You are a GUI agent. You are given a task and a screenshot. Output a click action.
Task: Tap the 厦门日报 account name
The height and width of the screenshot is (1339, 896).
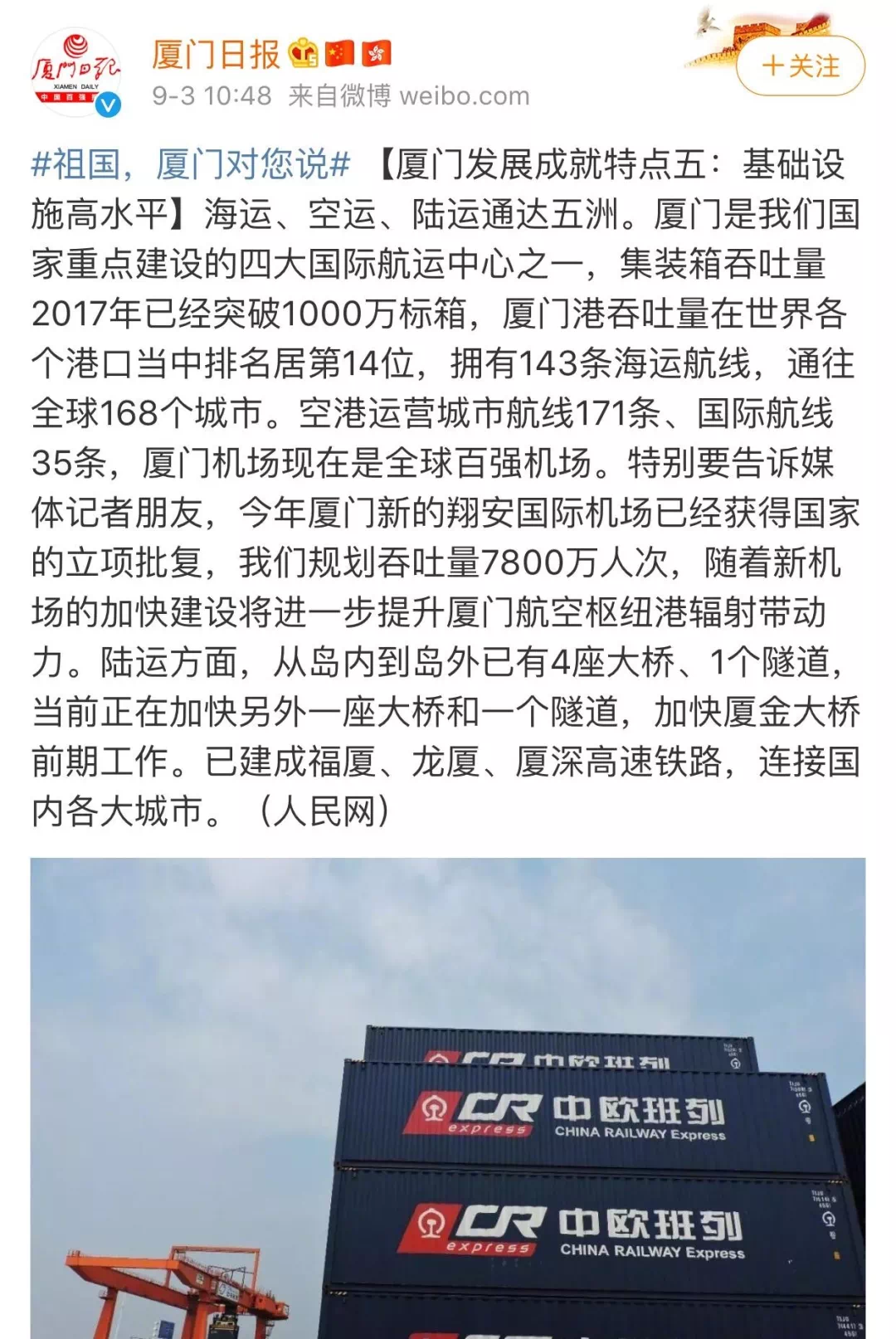pos(217,55)
